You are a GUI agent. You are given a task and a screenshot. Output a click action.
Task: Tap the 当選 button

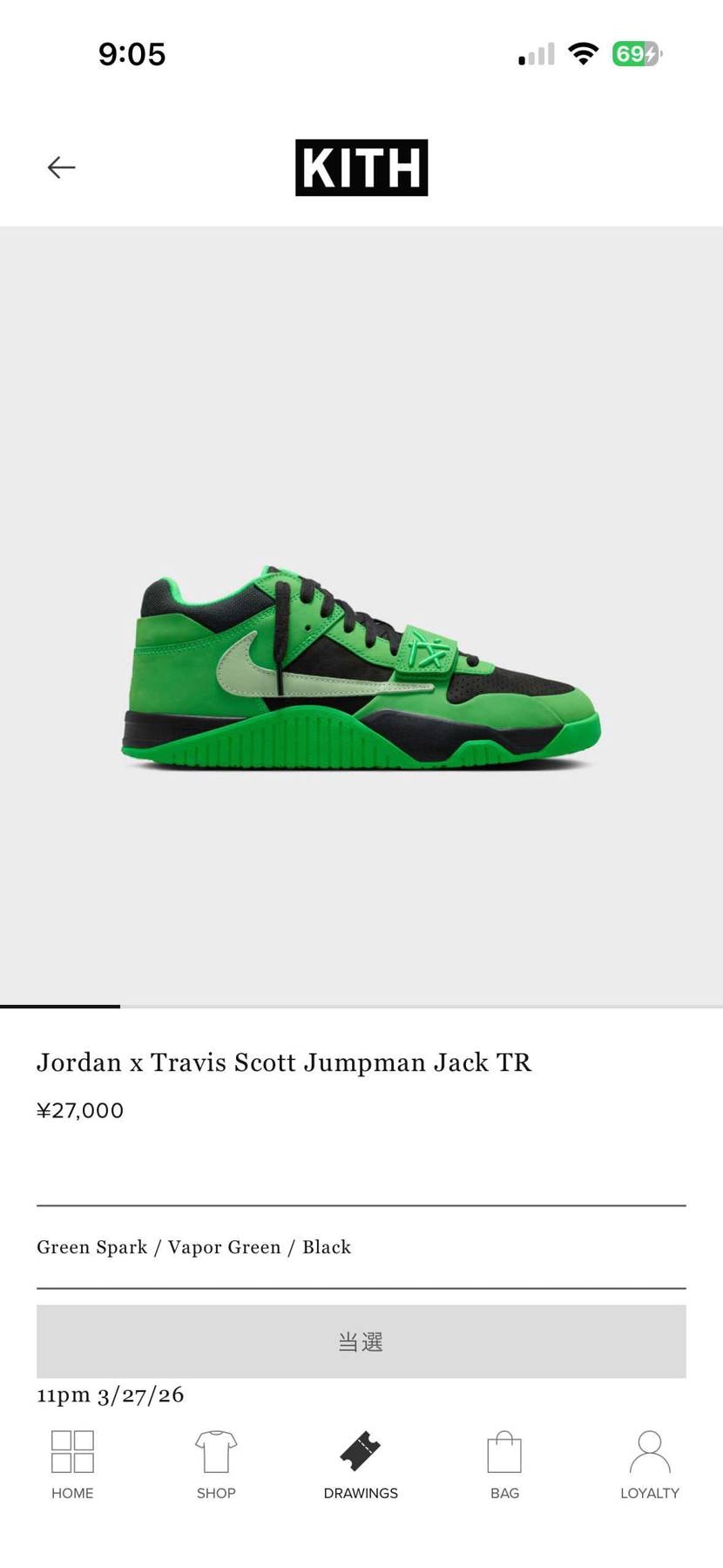361,1341
